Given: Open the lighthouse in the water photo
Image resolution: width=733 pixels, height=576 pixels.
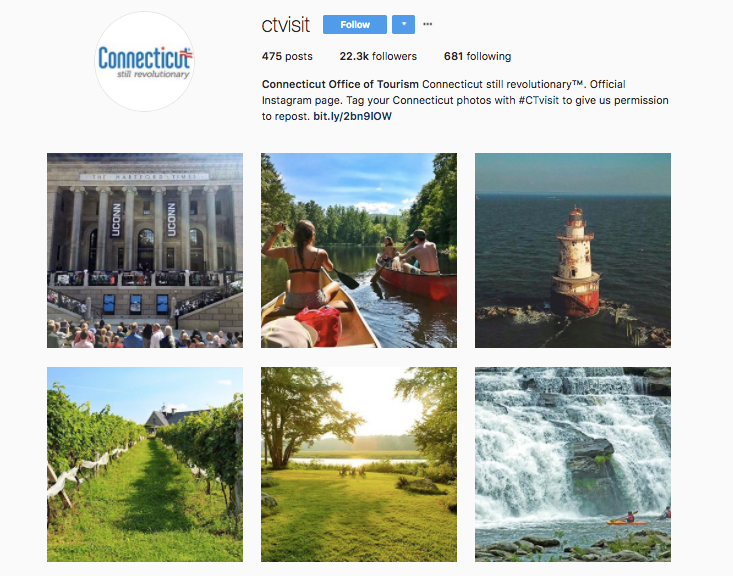Looking at the screenshot, I should [x=573, y=250].
